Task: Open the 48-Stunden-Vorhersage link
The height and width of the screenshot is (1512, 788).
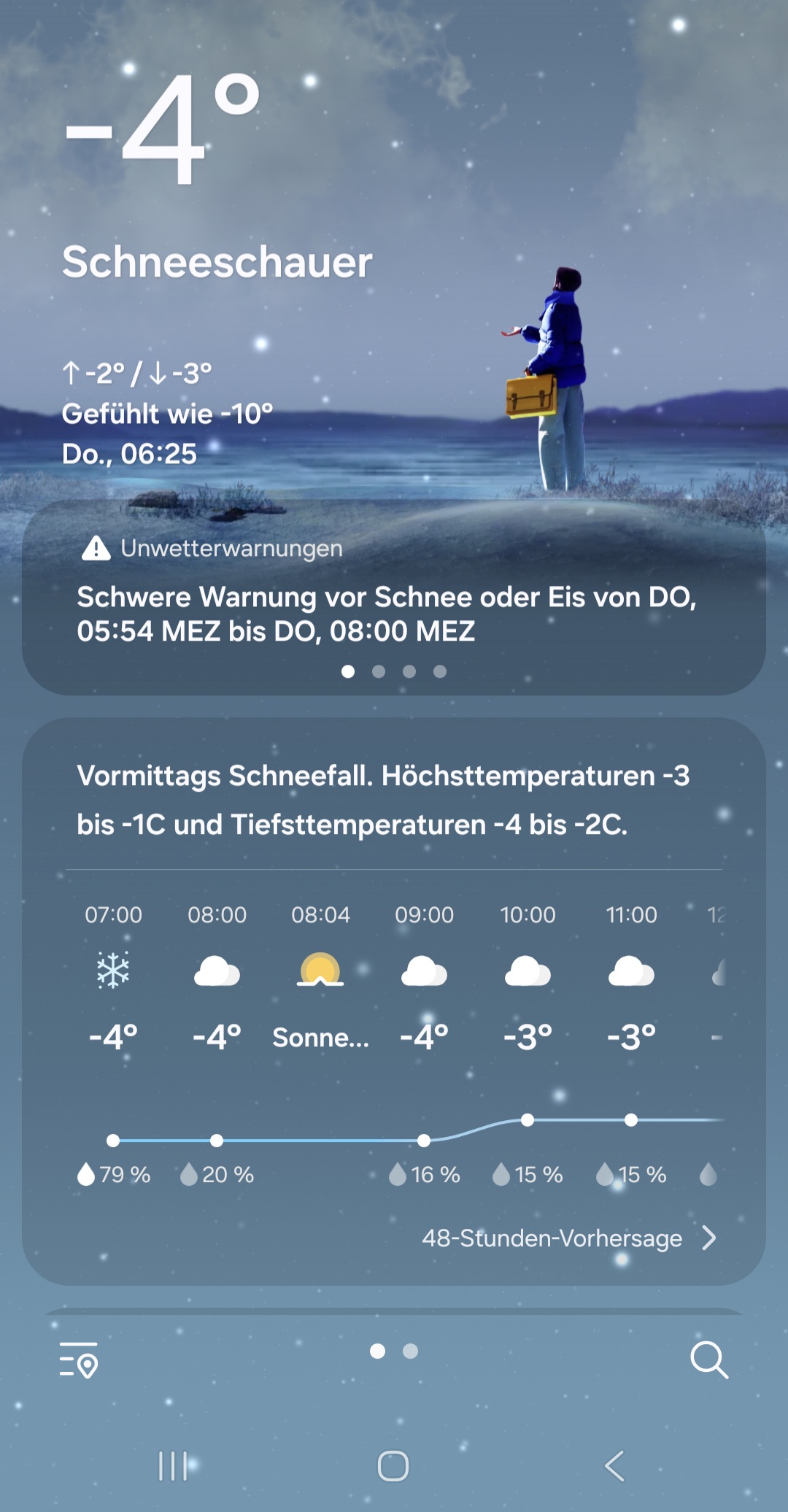Action: pos(552,1238)
